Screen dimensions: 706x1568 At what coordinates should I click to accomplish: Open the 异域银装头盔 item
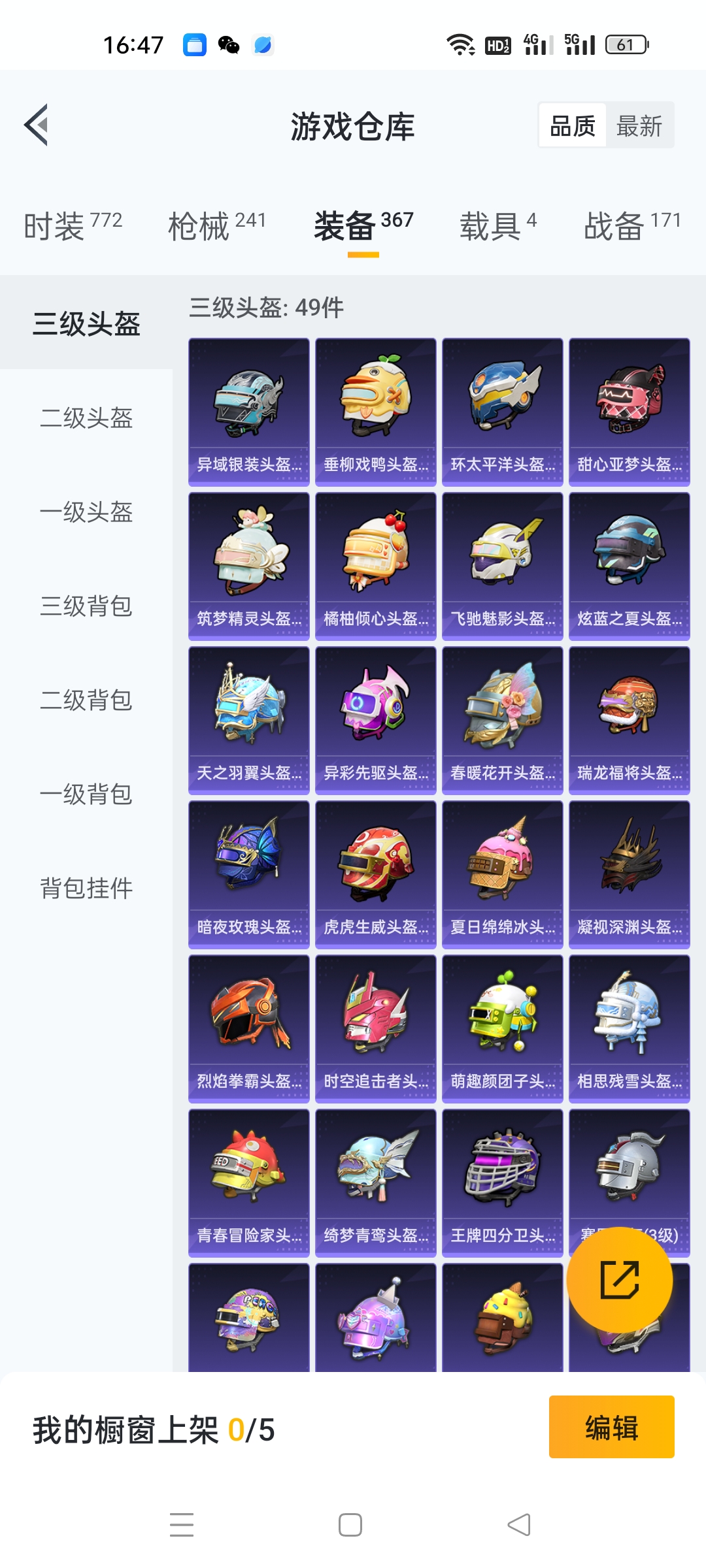click(249, 412)
